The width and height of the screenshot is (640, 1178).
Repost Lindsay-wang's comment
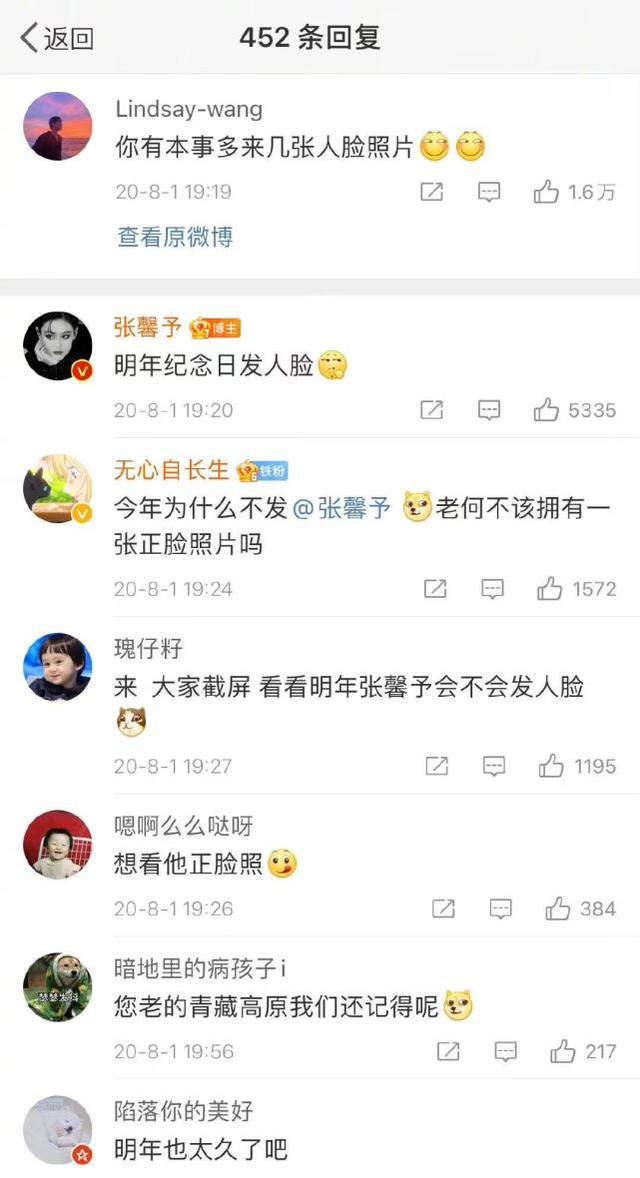(431, 192)
